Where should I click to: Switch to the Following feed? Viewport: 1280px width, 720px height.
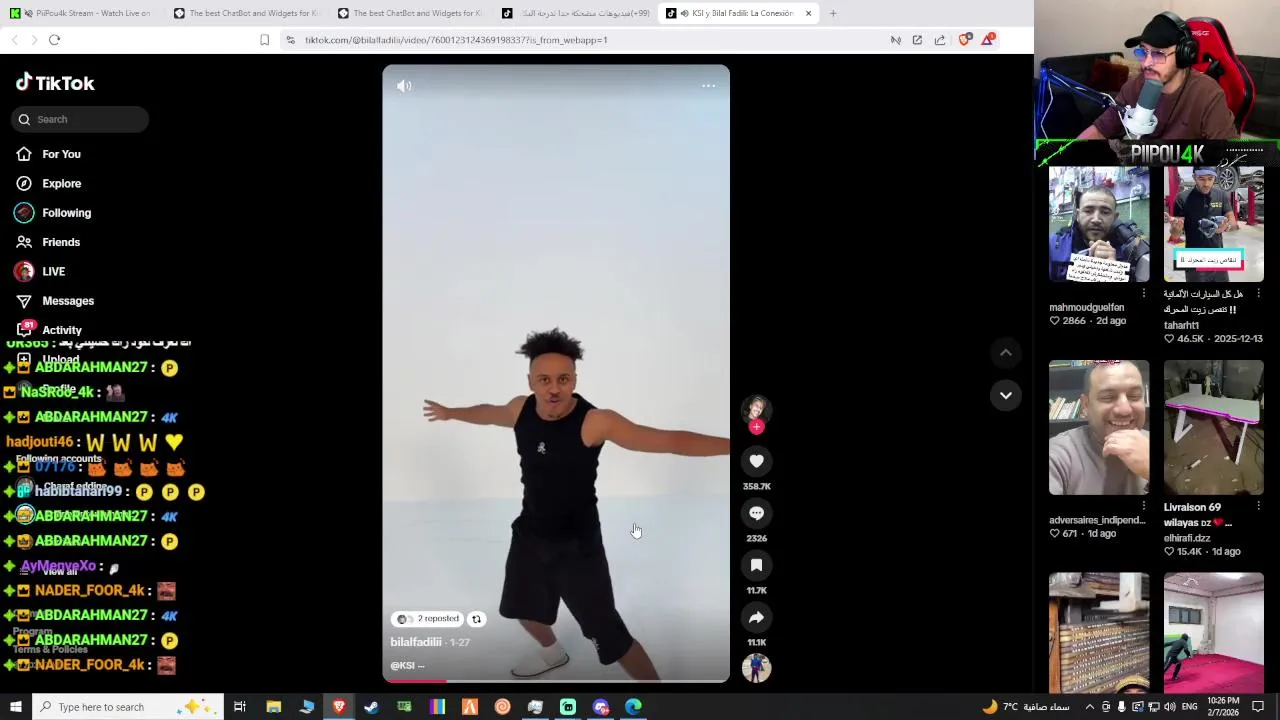pos(66,213)
